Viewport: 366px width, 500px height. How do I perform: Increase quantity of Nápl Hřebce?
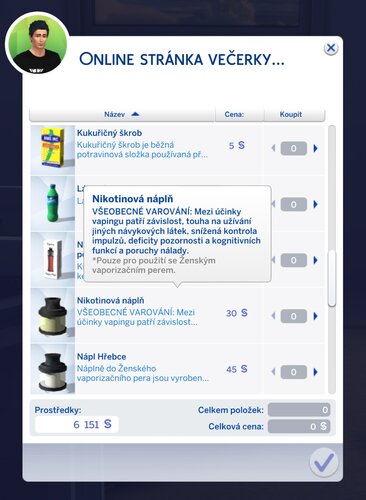pyautogui.click(x=316, y=372)
